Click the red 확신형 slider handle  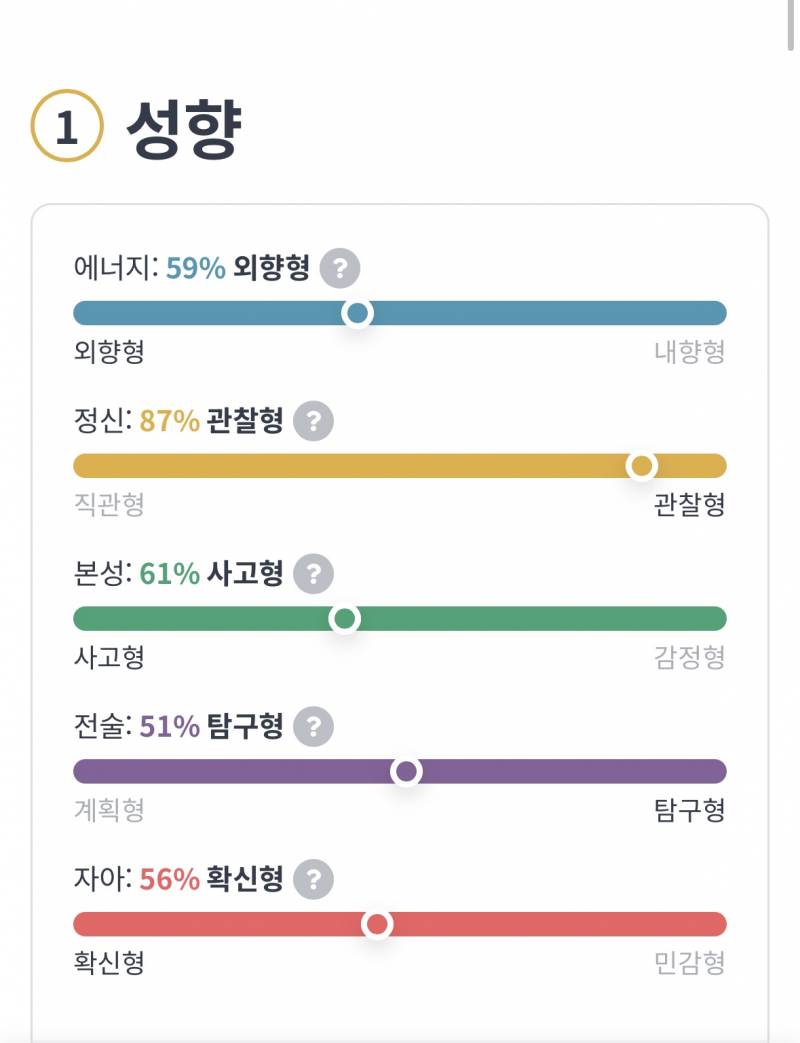pyautogui.click(x=378, y=923)
